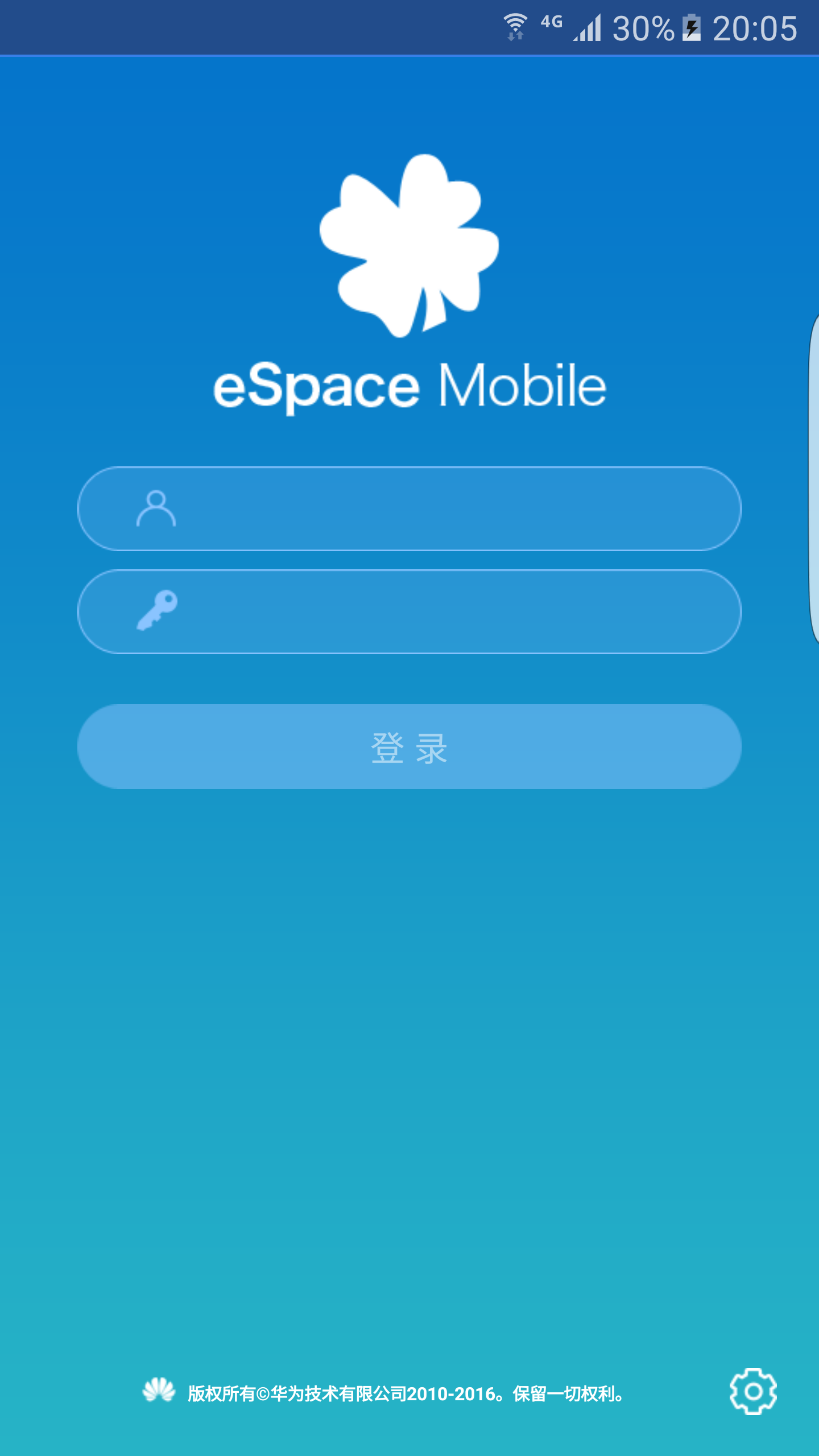Open the settings gear icon

pos(753,1391)
